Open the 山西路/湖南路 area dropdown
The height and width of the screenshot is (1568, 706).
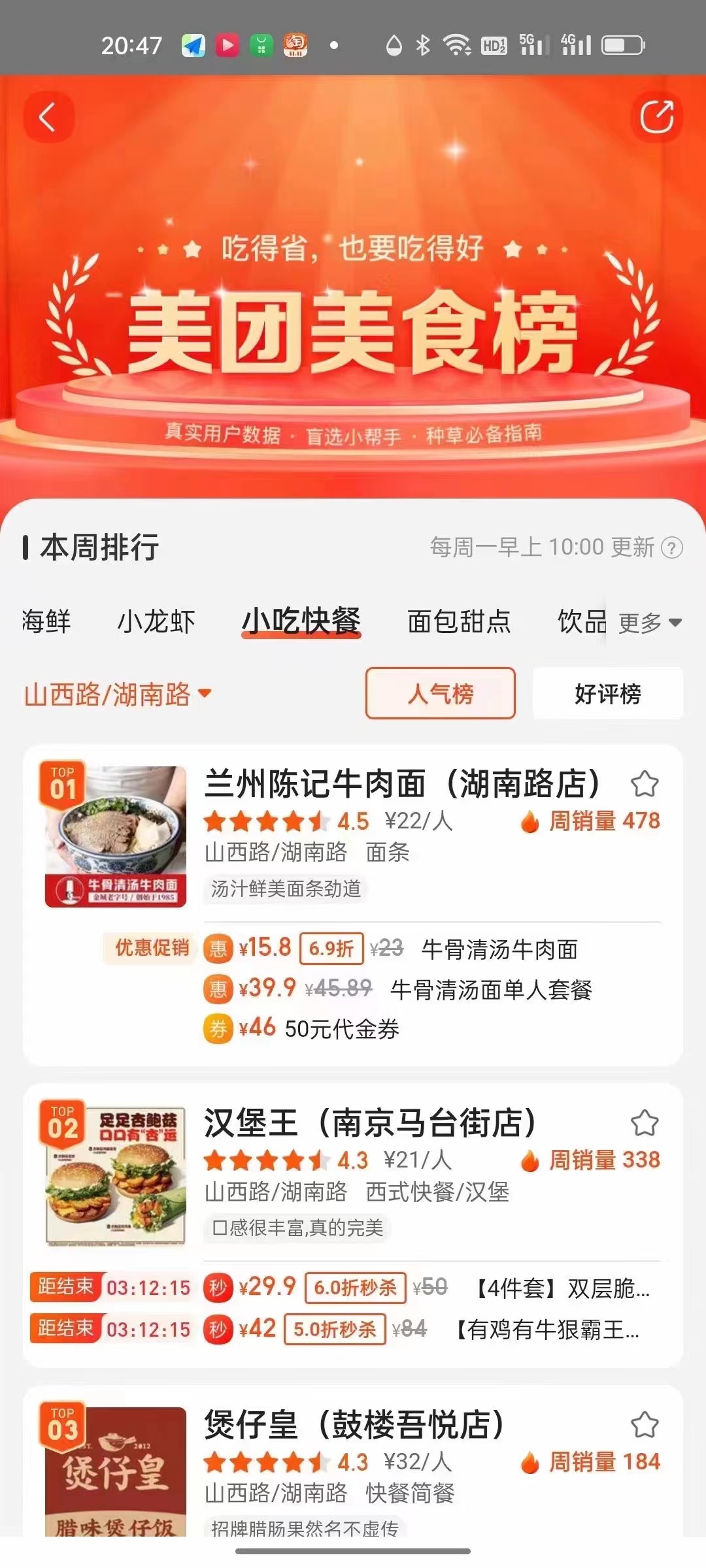118,694
